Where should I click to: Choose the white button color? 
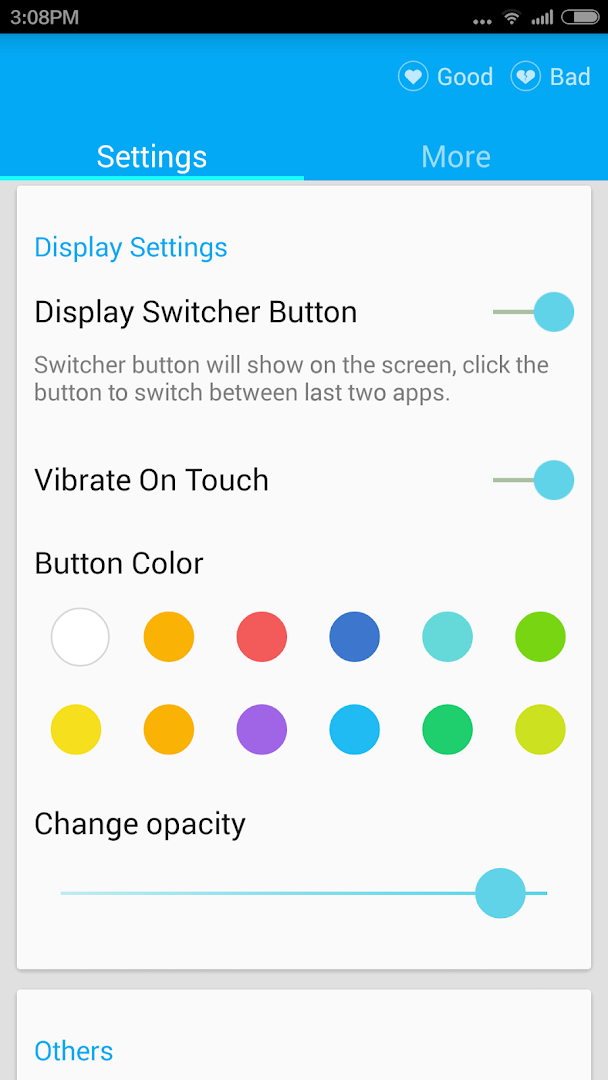pos(80,637)
